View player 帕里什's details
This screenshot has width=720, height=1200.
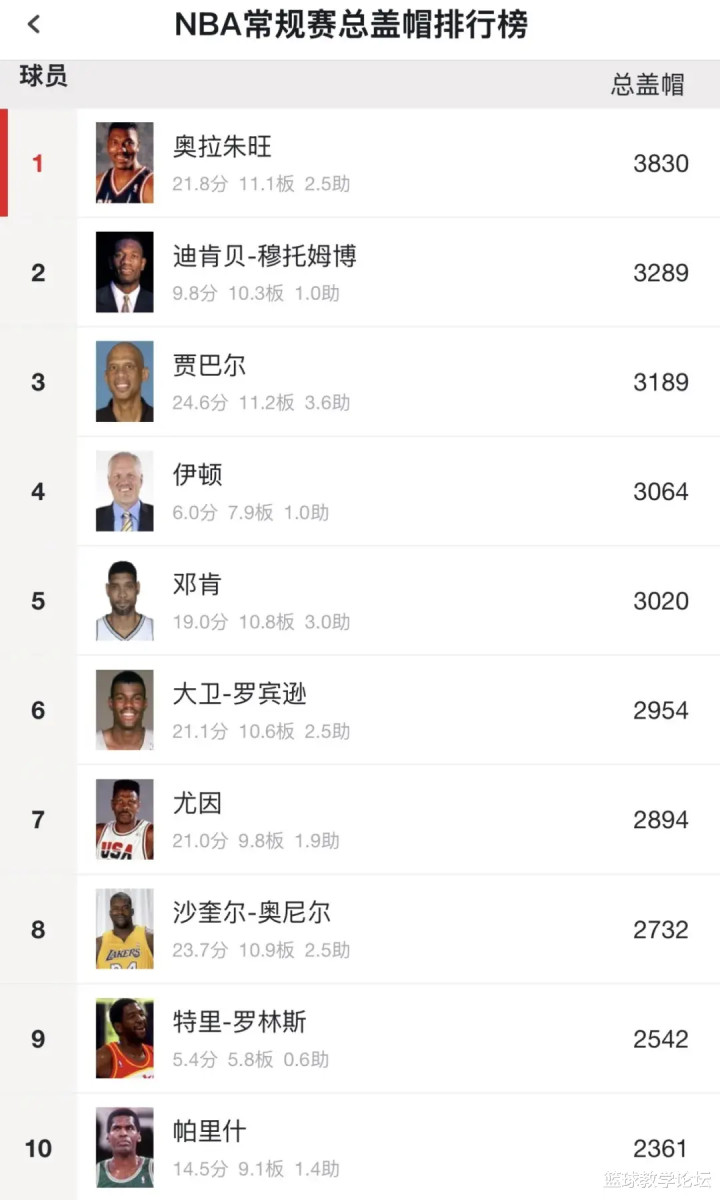360,1147
